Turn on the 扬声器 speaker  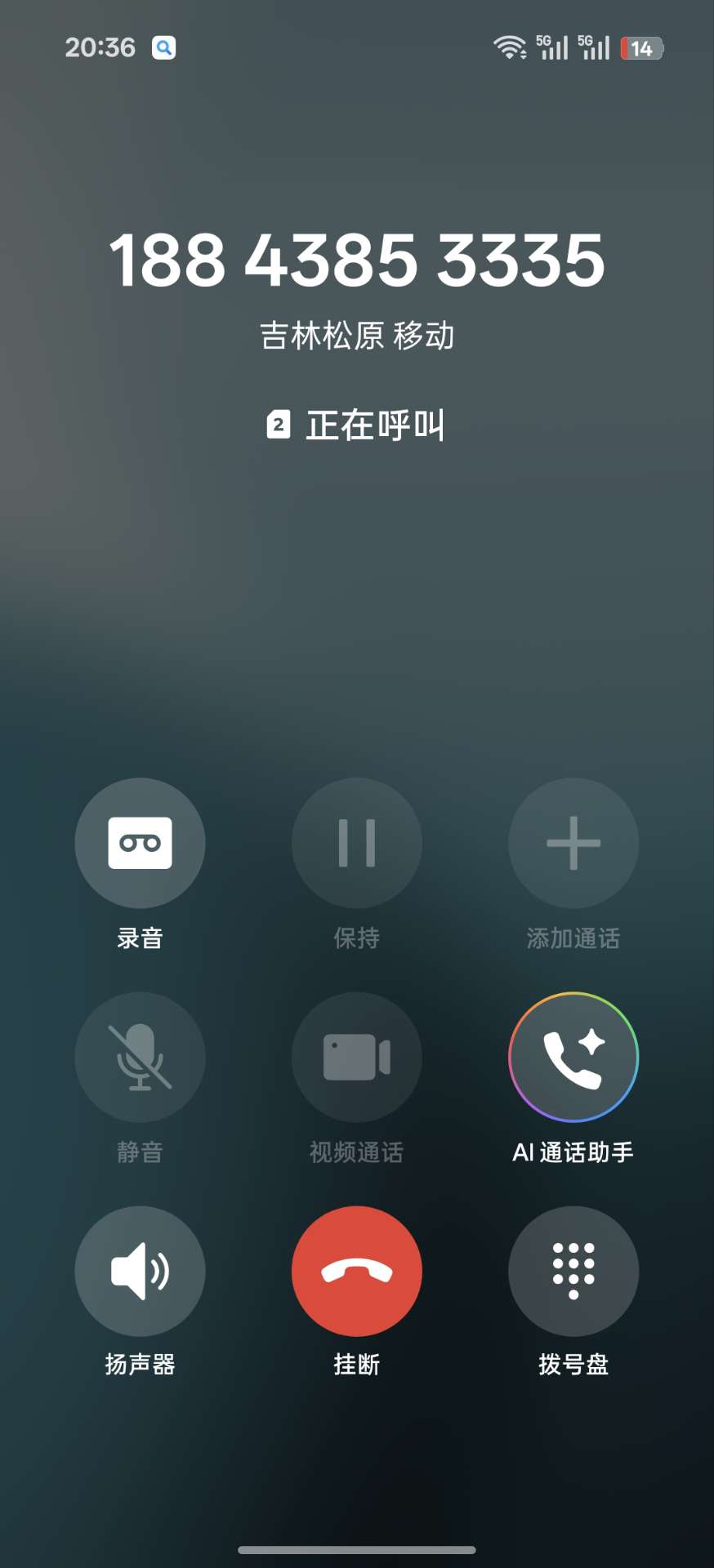point(140,1271)
